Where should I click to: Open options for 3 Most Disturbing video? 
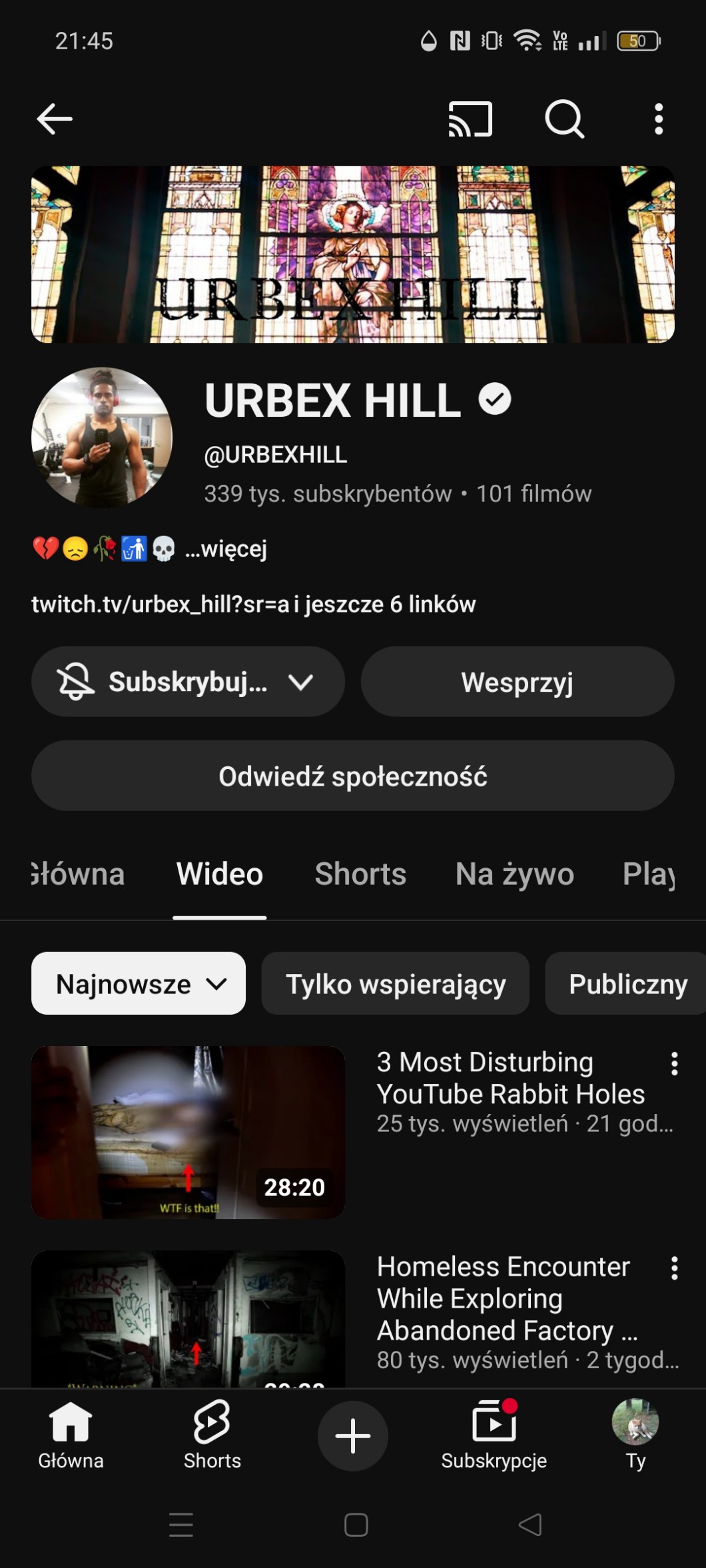[674, 1063]
